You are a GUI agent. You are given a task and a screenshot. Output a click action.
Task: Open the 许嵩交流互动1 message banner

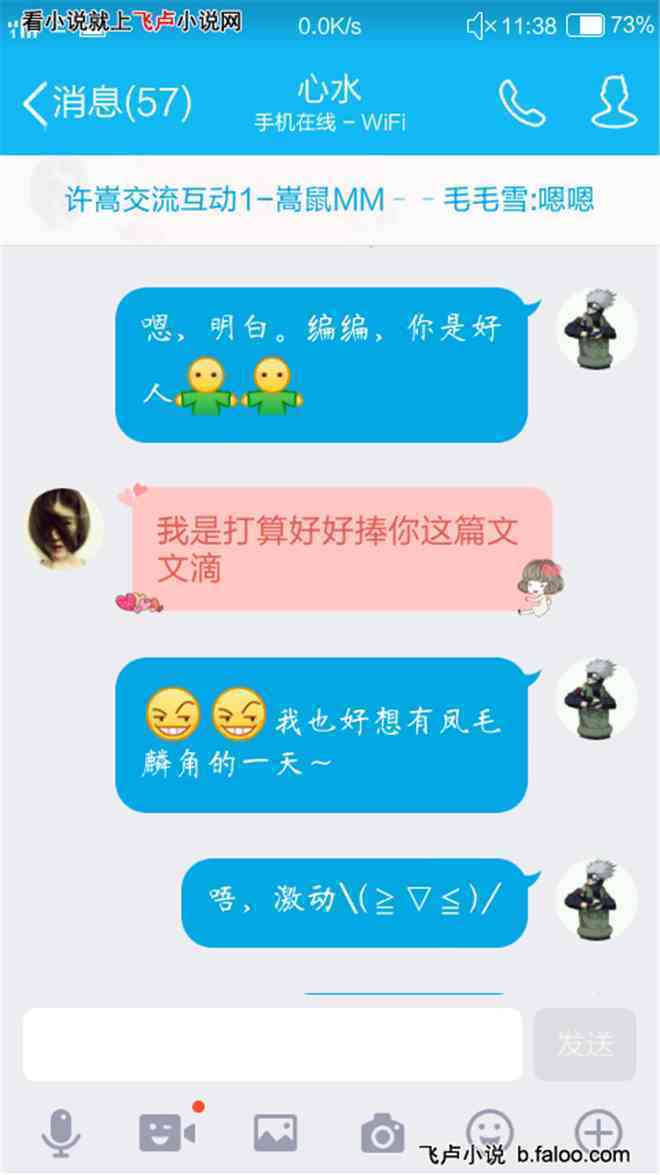330,199
